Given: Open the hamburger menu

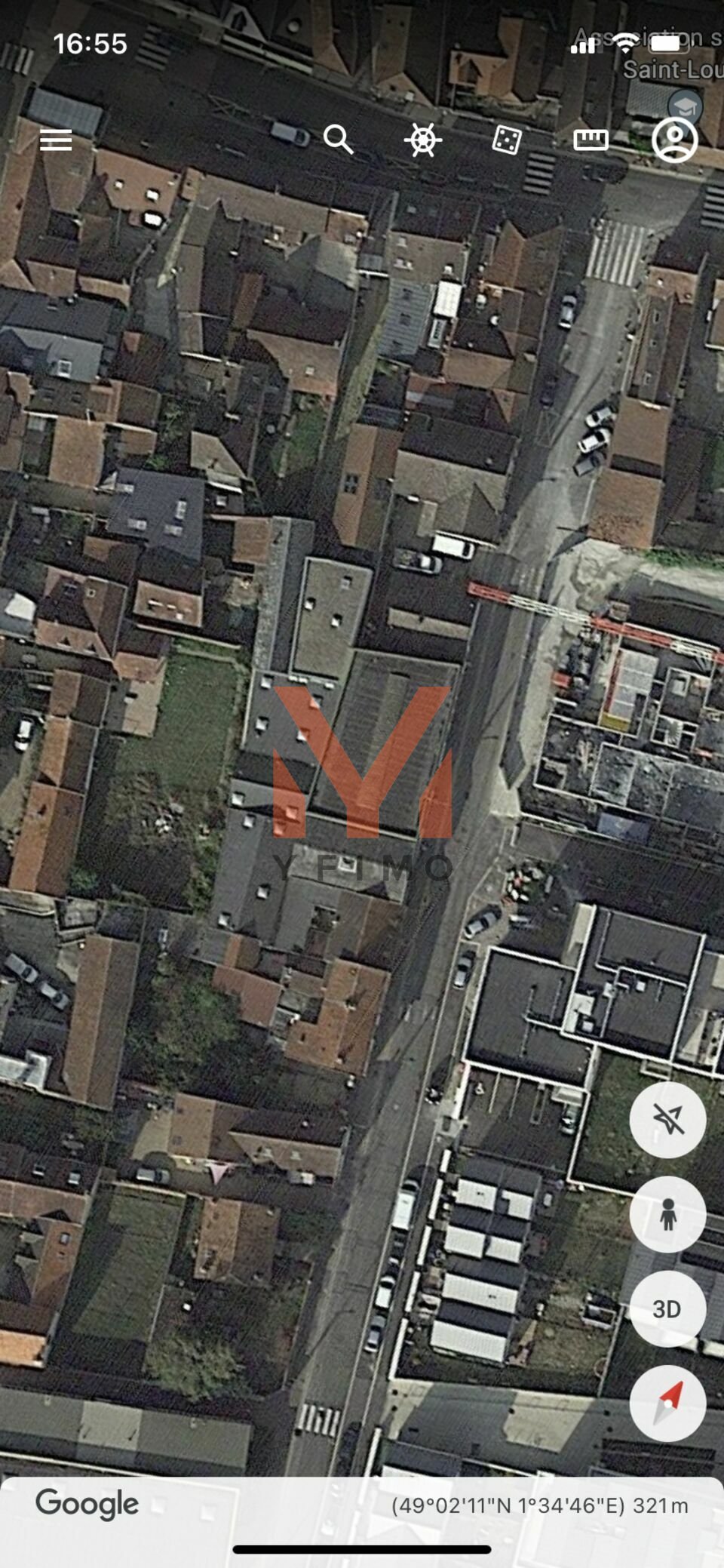Looking at the screenshot, I should pos(56,140).
